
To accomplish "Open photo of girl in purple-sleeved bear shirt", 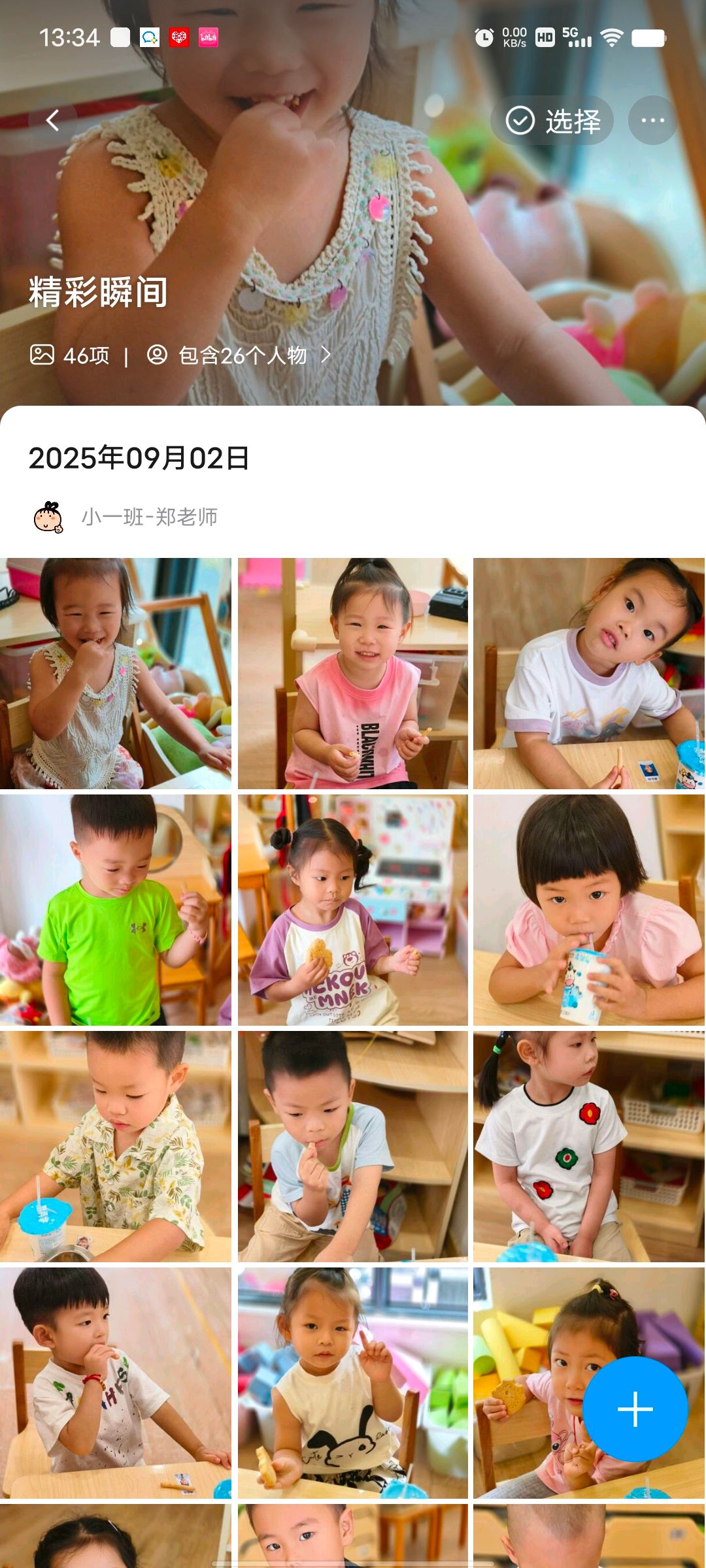I will 353,909.
